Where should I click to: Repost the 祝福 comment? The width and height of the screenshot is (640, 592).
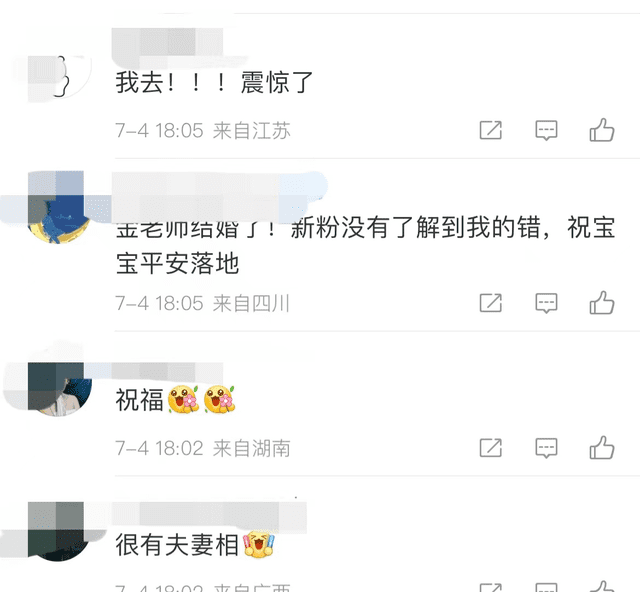[490, 448]
